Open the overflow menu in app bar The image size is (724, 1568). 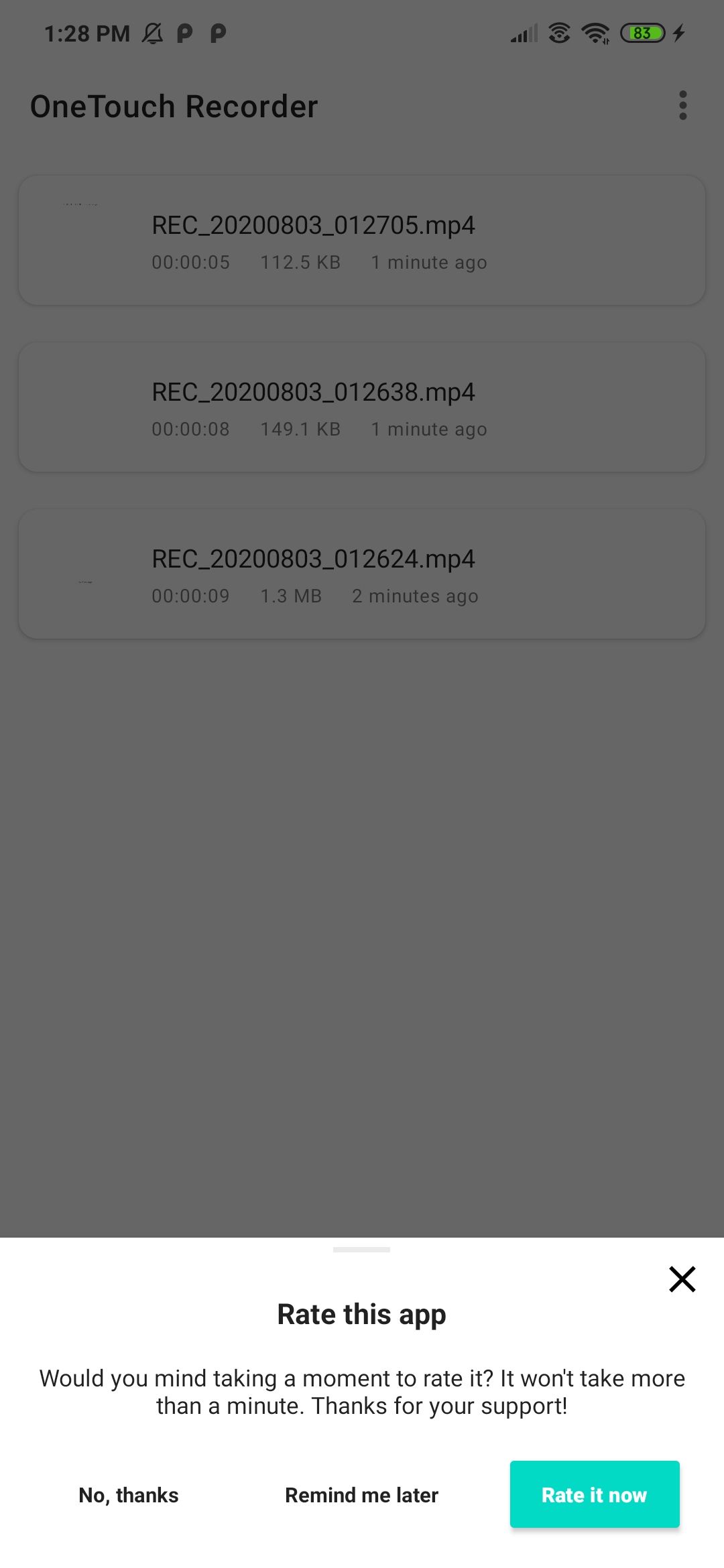pyautogui.click(x=682, y=106)
